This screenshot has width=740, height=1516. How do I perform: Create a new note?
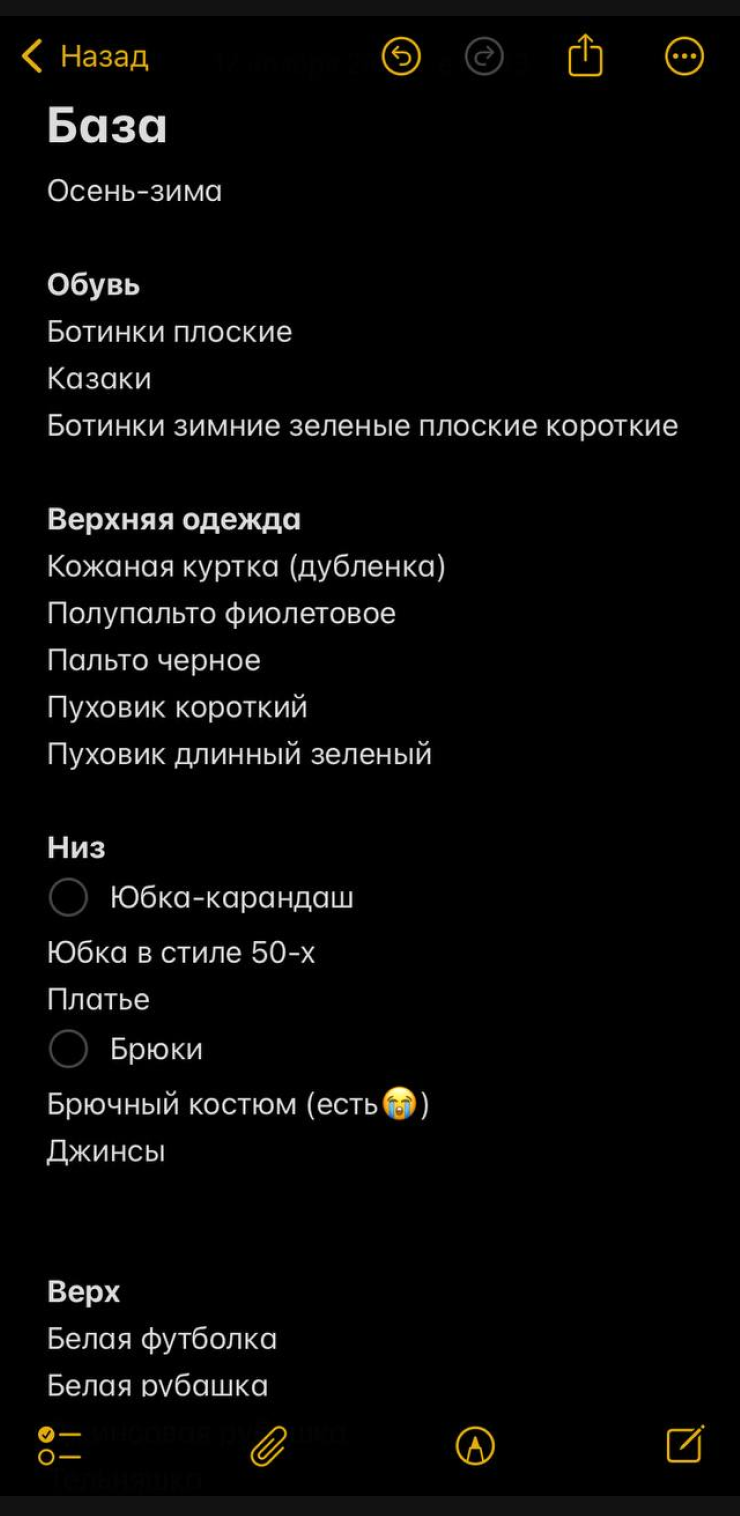(x=685, y=1444)
